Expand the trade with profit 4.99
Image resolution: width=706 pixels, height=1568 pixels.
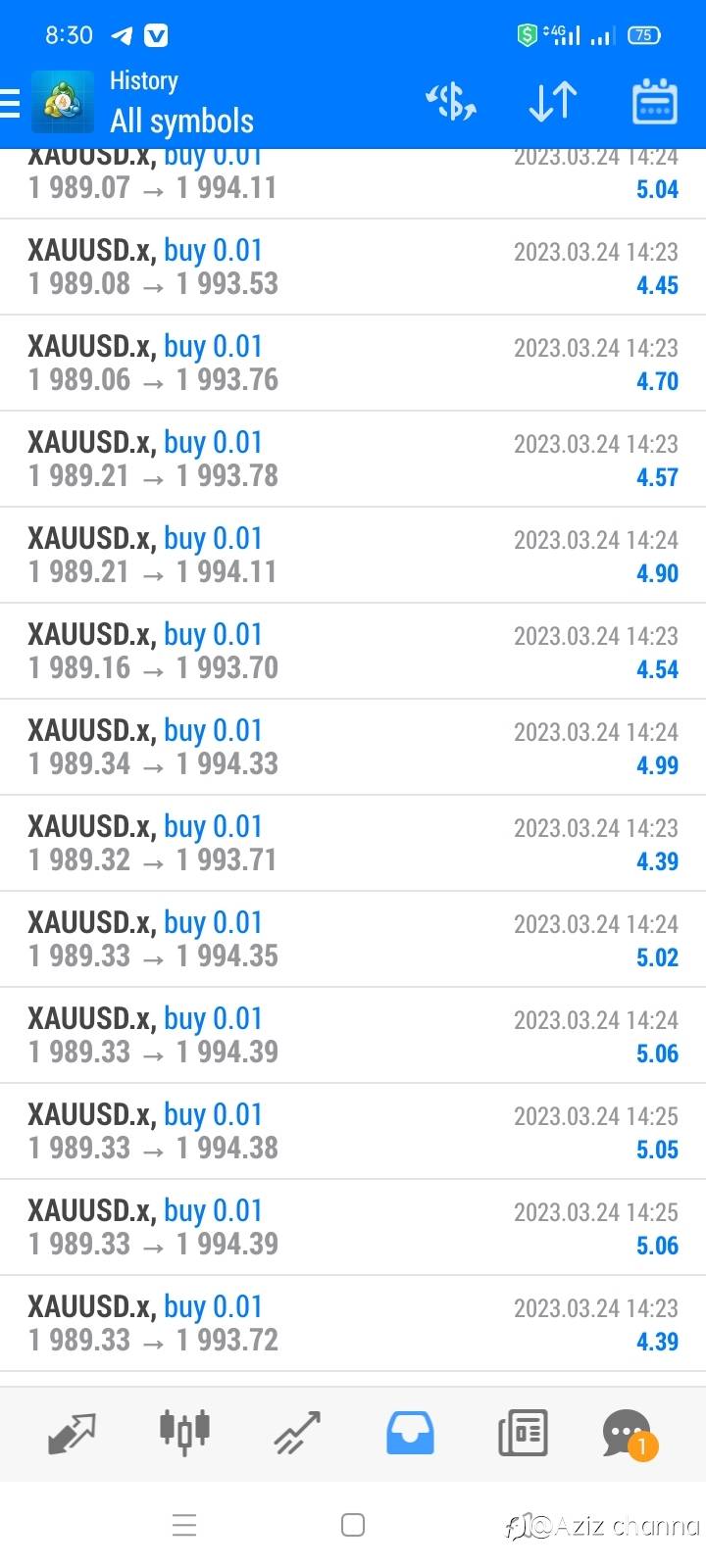tap(353, 748)
